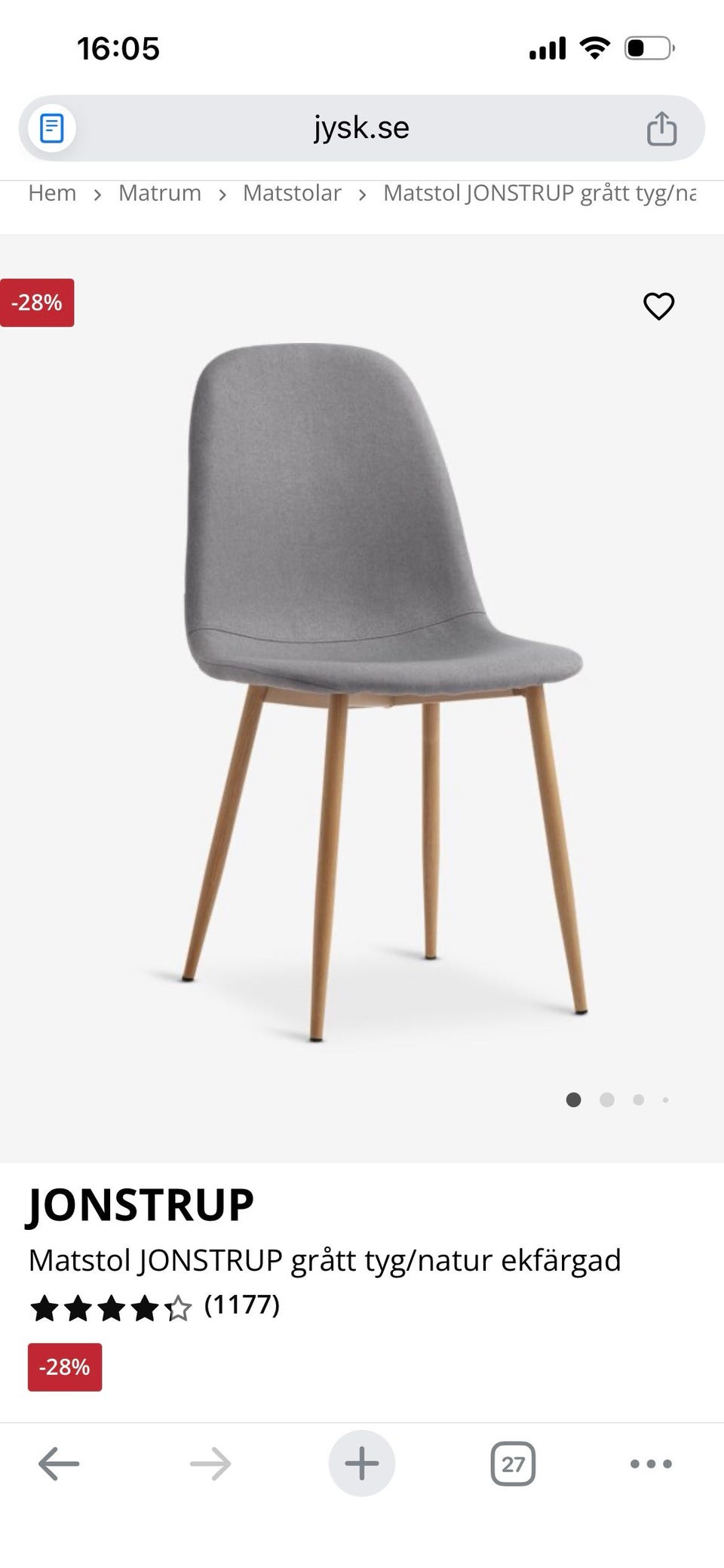Go back to the previous page

point(59,1464)
